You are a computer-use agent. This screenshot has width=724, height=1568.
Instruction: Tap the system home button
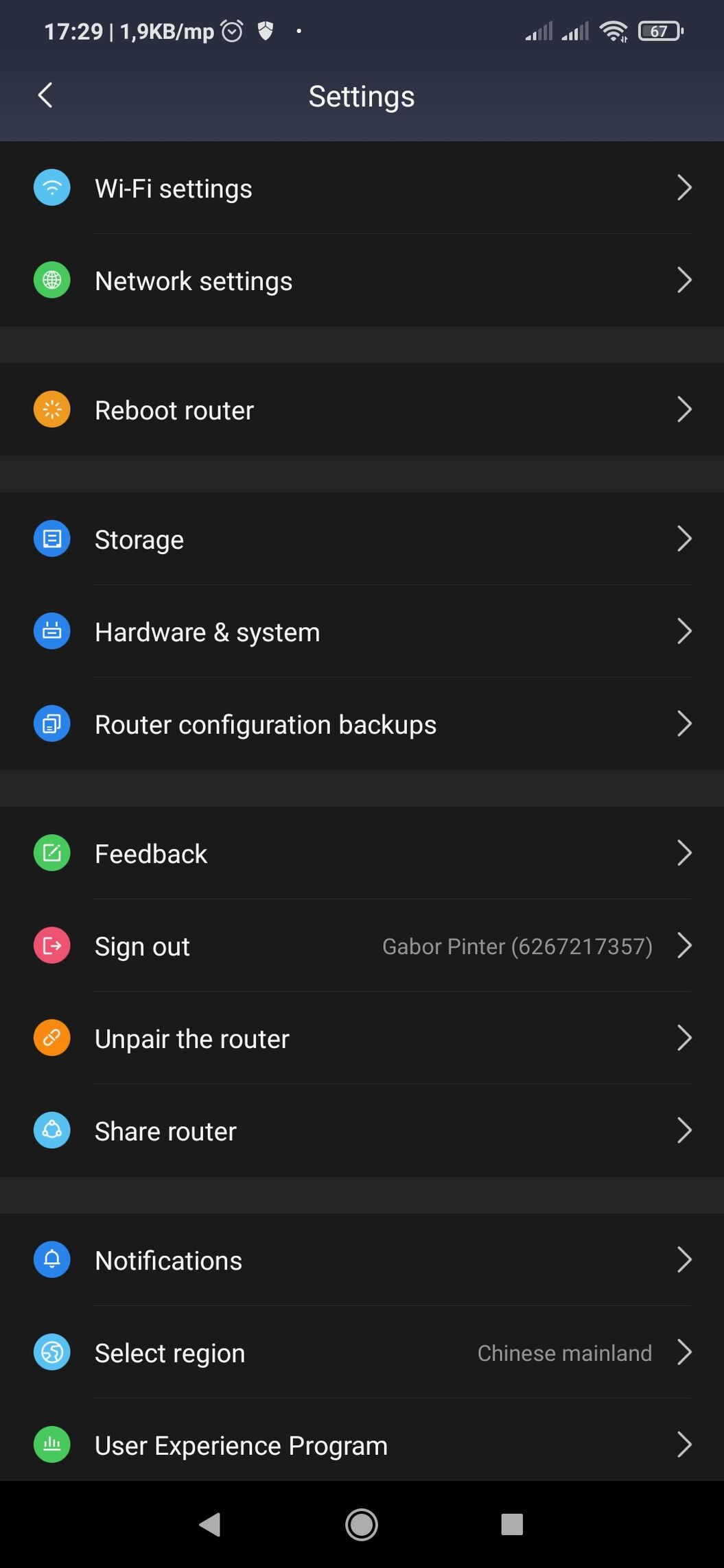[x=362, y=1525]
